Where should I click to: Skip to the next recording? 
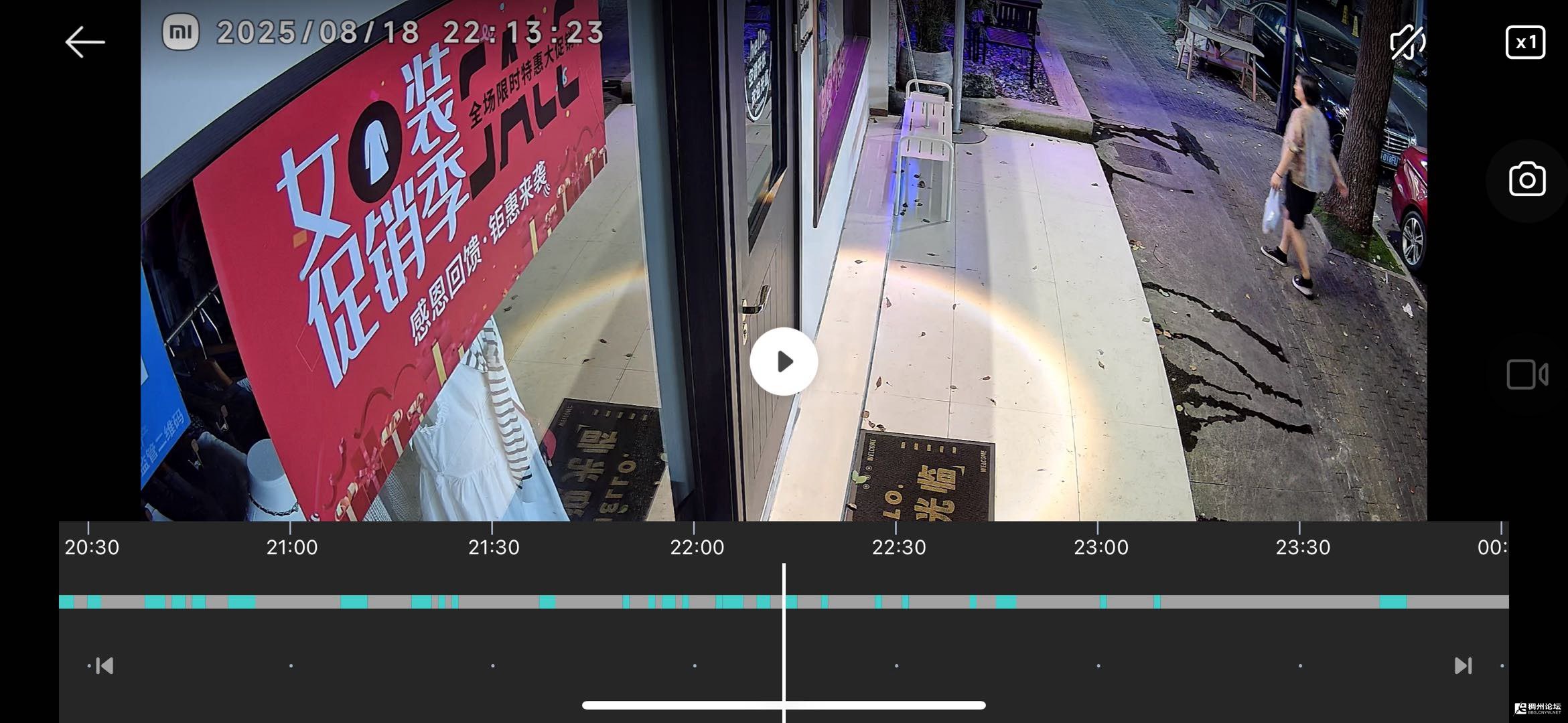(1463, 665)
